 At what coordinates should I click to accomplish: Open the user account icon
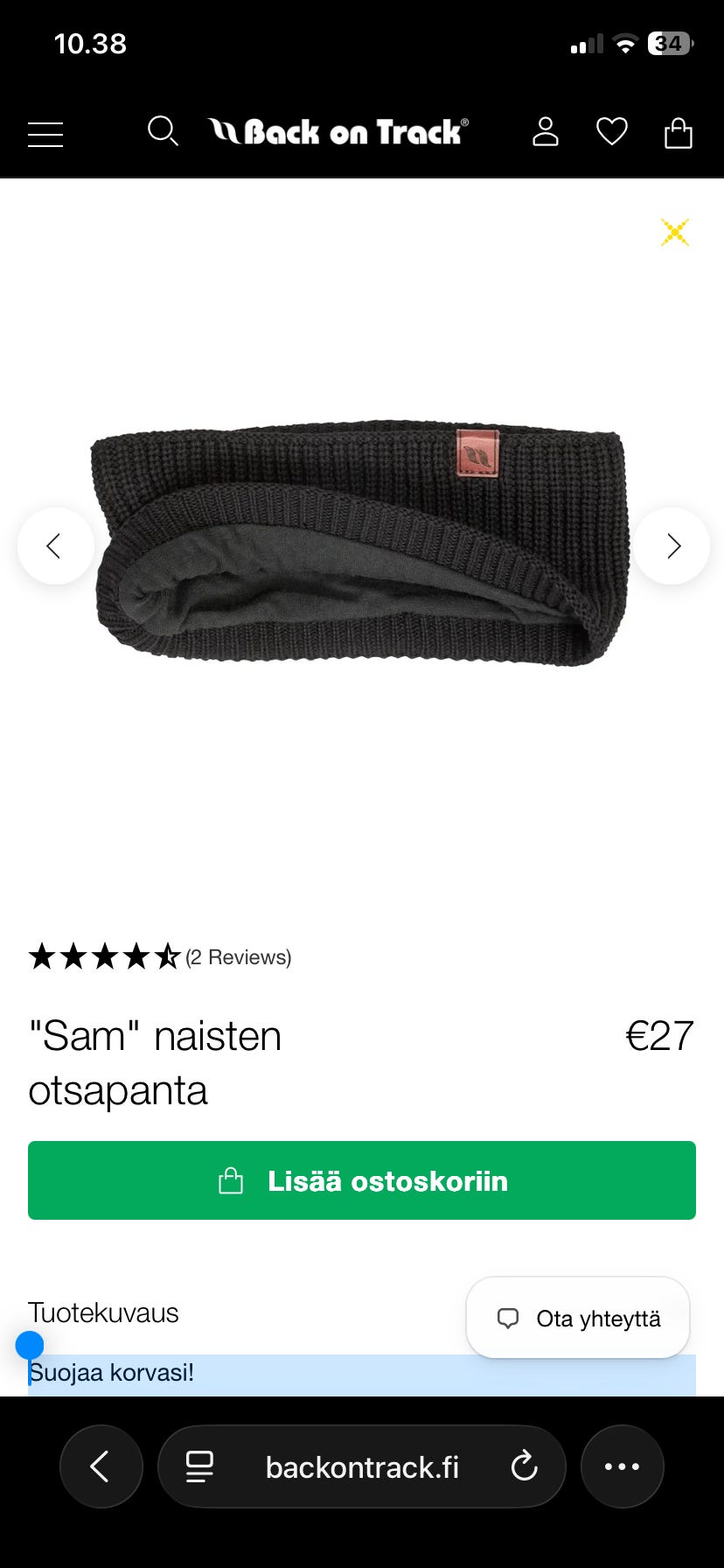[546, 132]
